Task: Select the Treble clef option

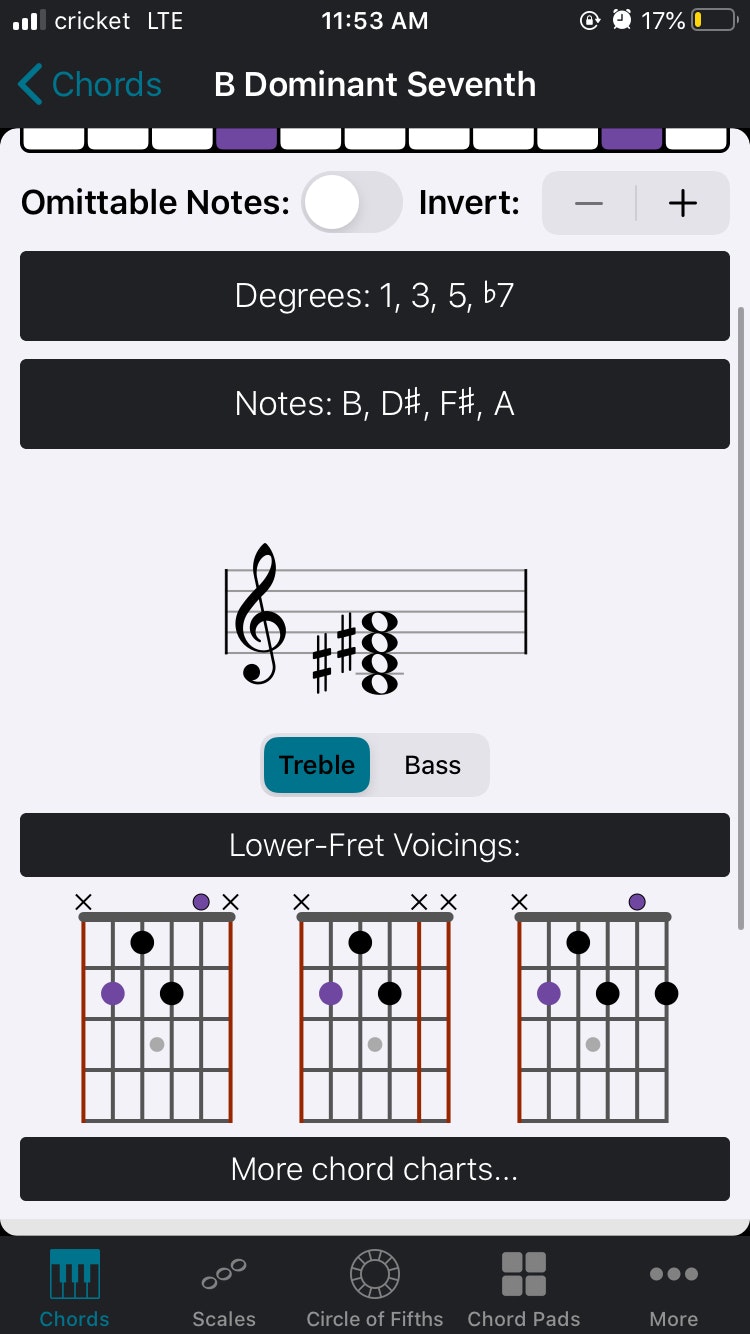Action: tap(317, 765)
